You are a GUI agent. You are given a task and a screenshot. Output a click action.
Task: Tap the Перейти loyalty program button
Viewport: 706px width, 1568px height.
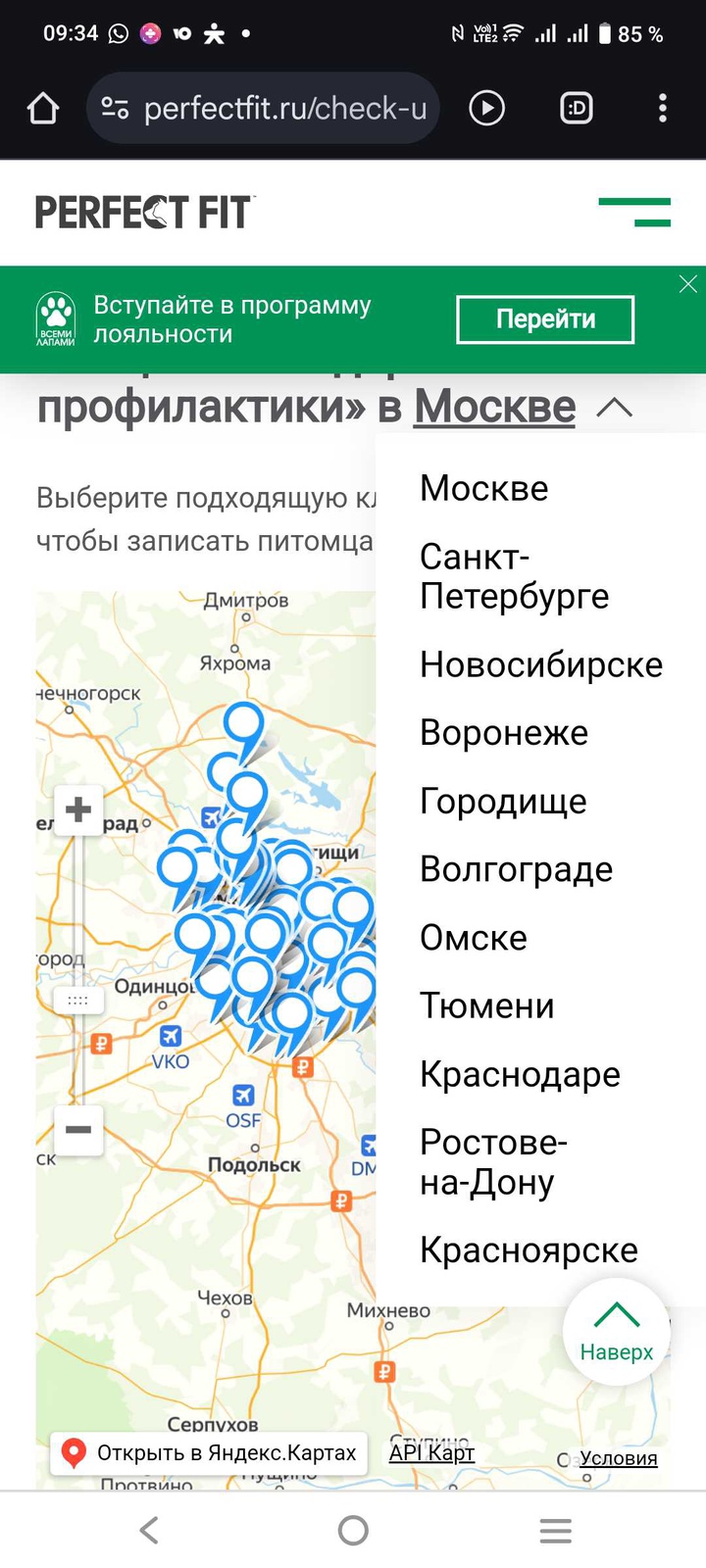point(545,319)
